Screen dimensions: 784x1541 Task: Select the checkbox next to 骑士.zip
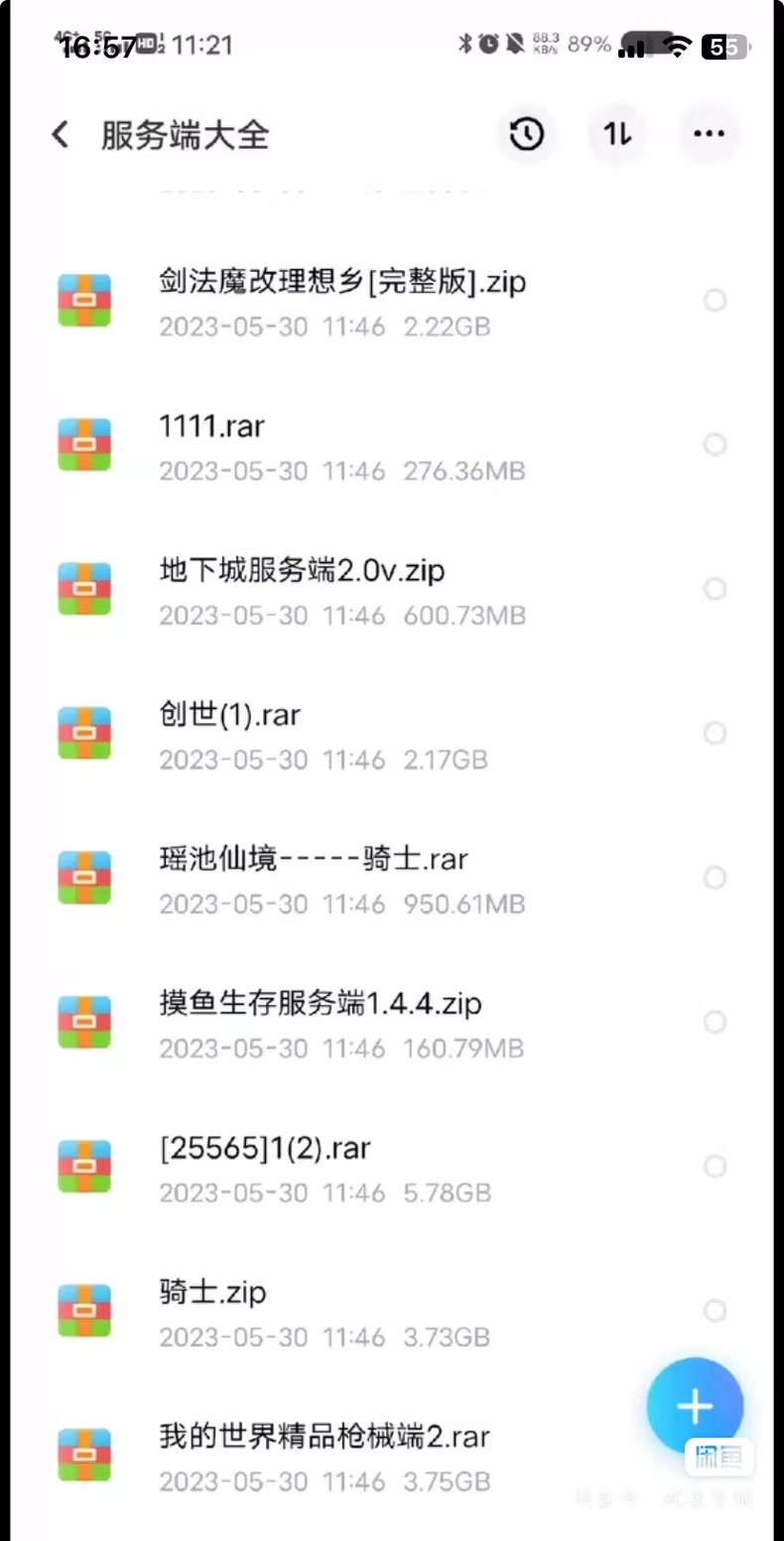[x=716, y=1311]
